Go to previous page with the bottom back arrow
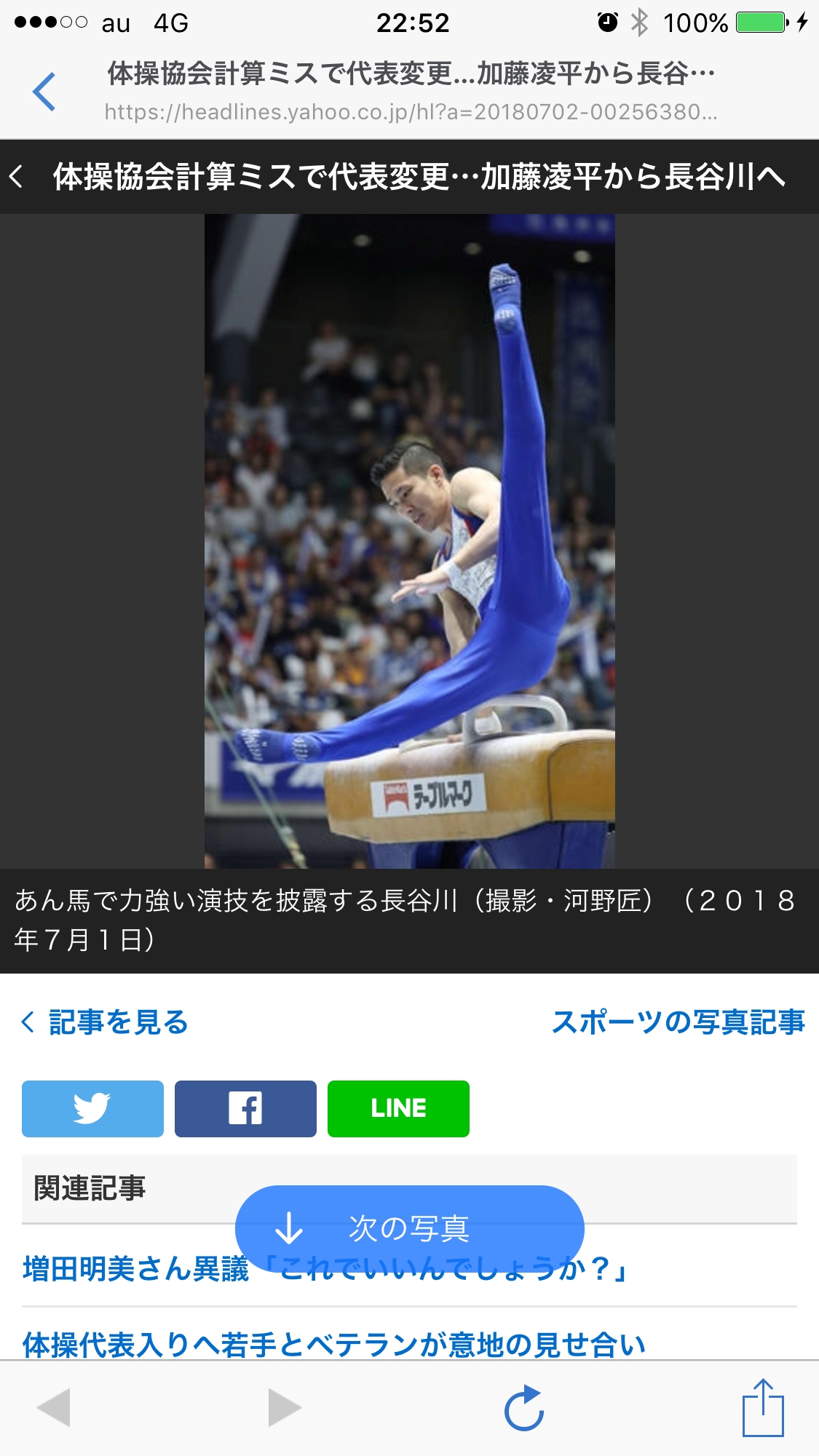 (x=53, y=1407)
